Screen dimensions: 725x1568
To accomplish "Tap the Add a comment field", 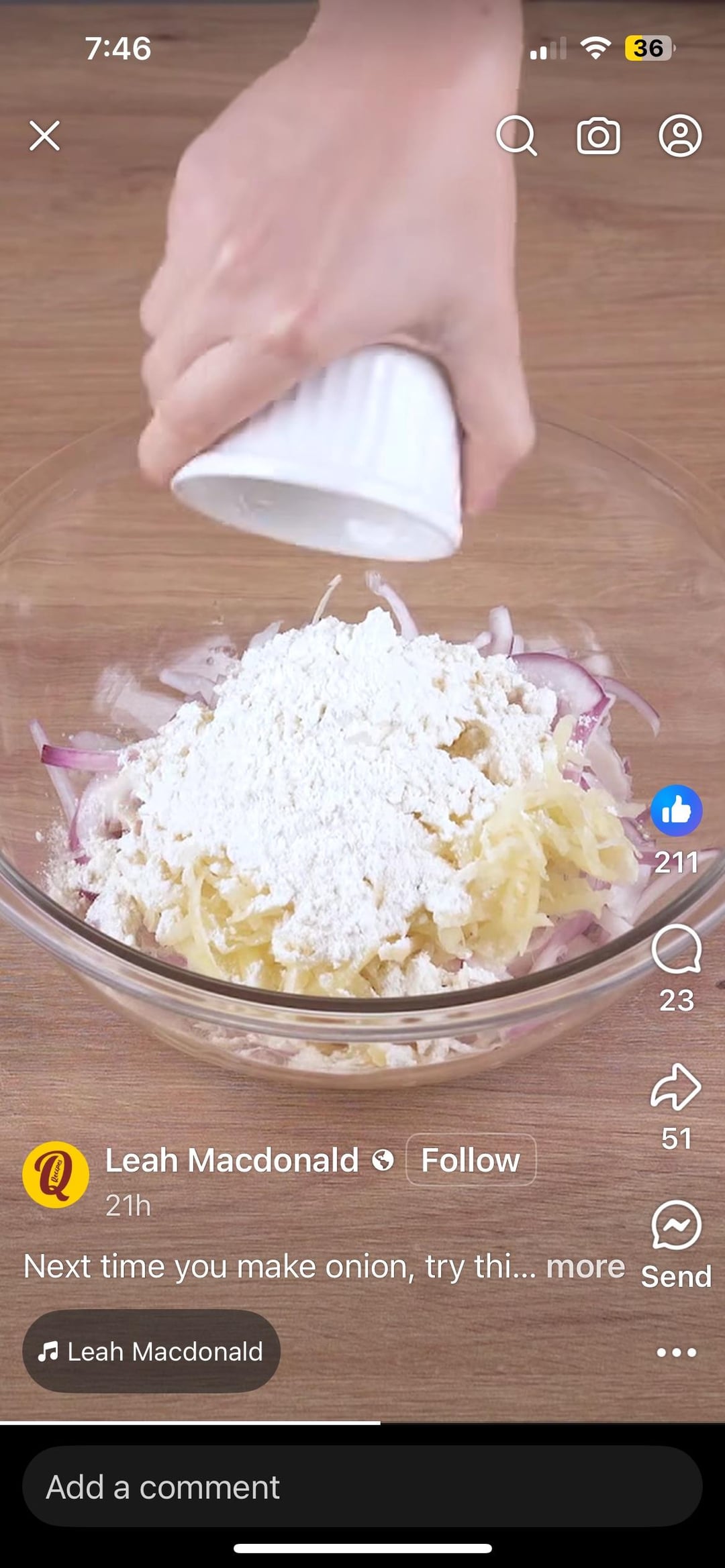I will click(x=362, y=1487).
